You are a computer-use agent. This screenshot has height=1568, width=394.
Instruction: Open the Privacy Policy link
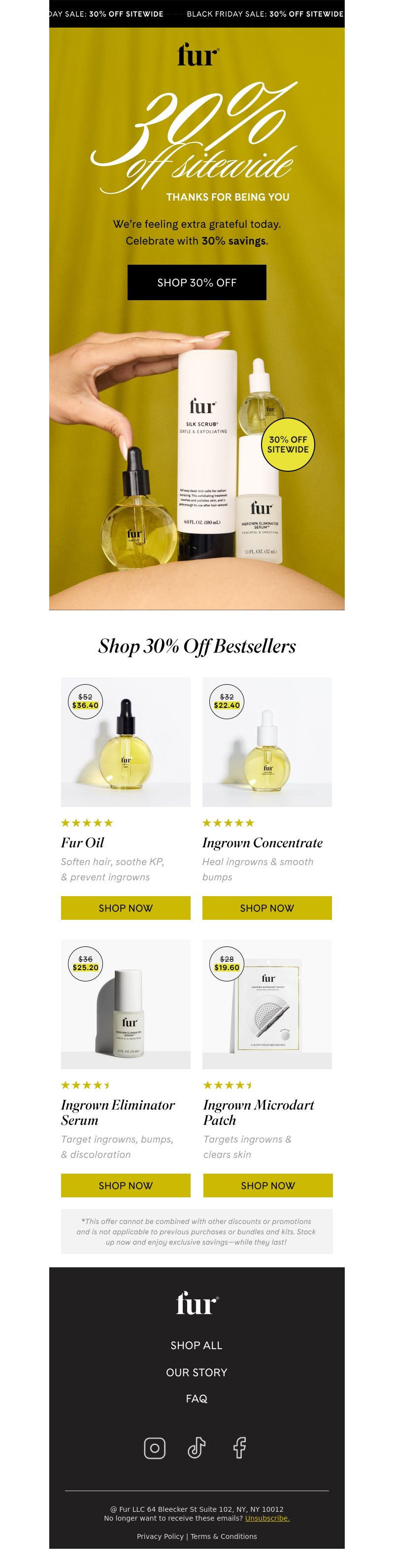click(x=160, y=1536)
